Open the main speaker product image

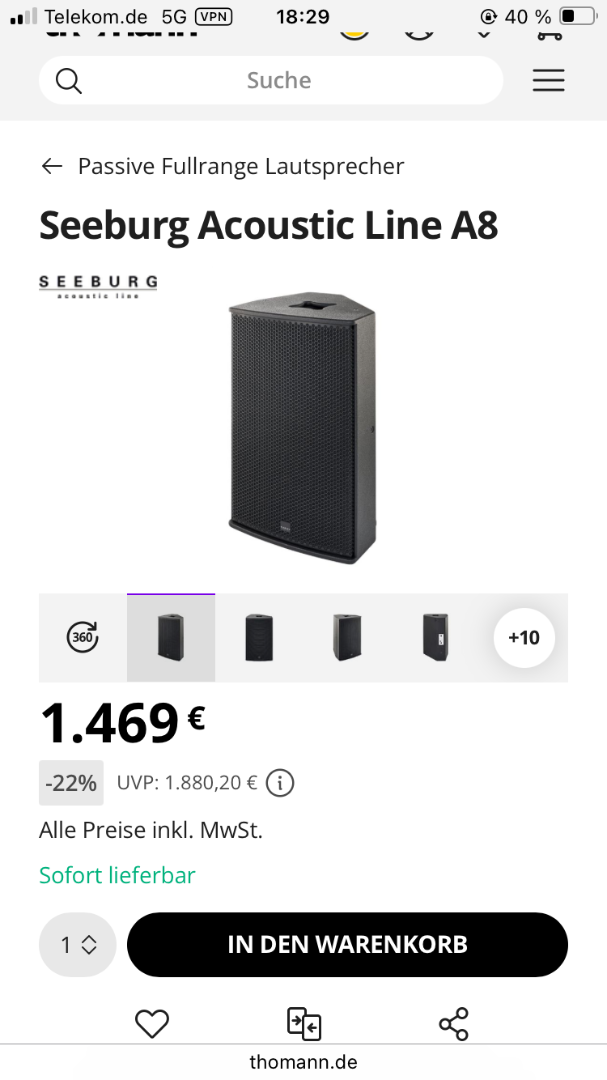click(x=302, y=427)
